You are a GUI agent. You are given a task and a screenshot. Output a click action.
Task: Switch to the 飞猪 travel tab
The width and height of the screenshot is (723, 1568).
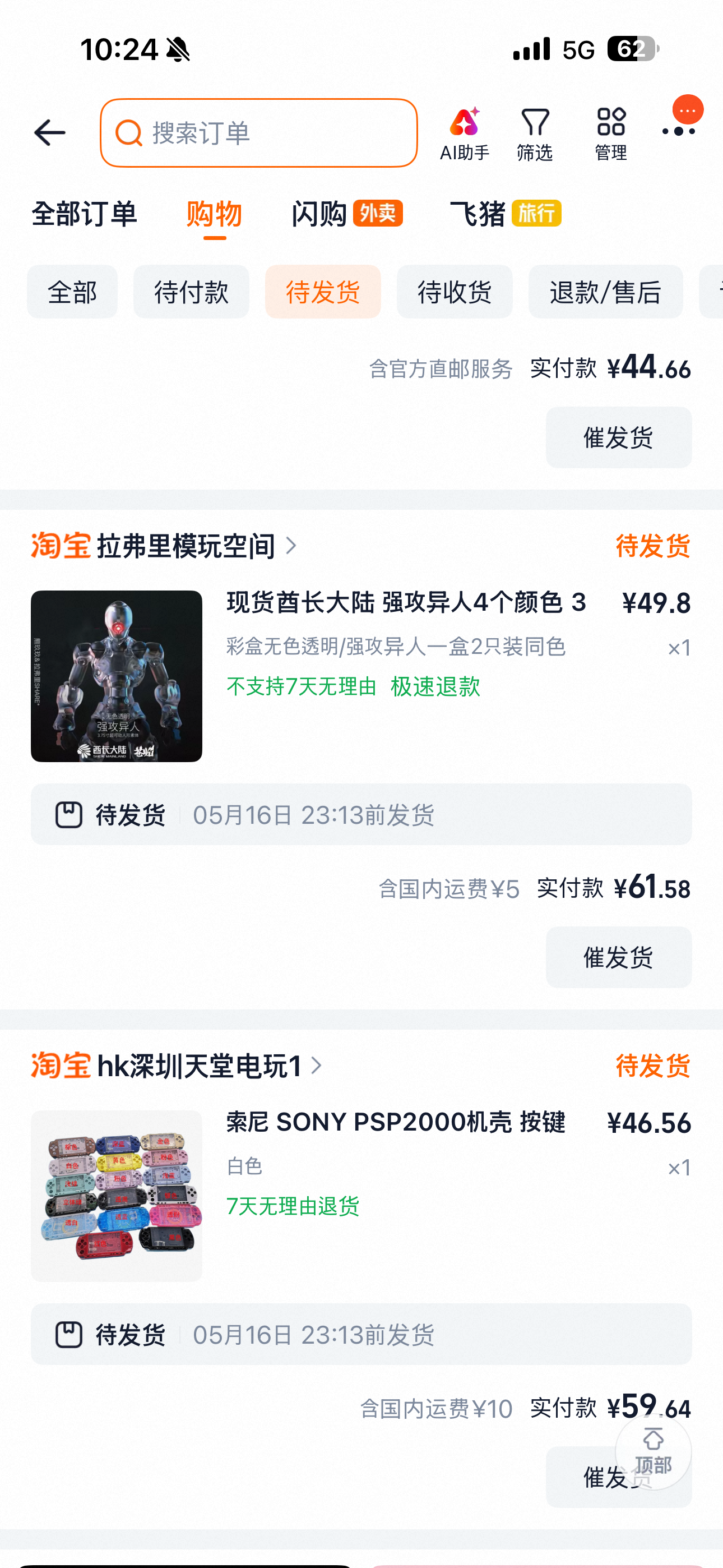(x=505, y=214)
